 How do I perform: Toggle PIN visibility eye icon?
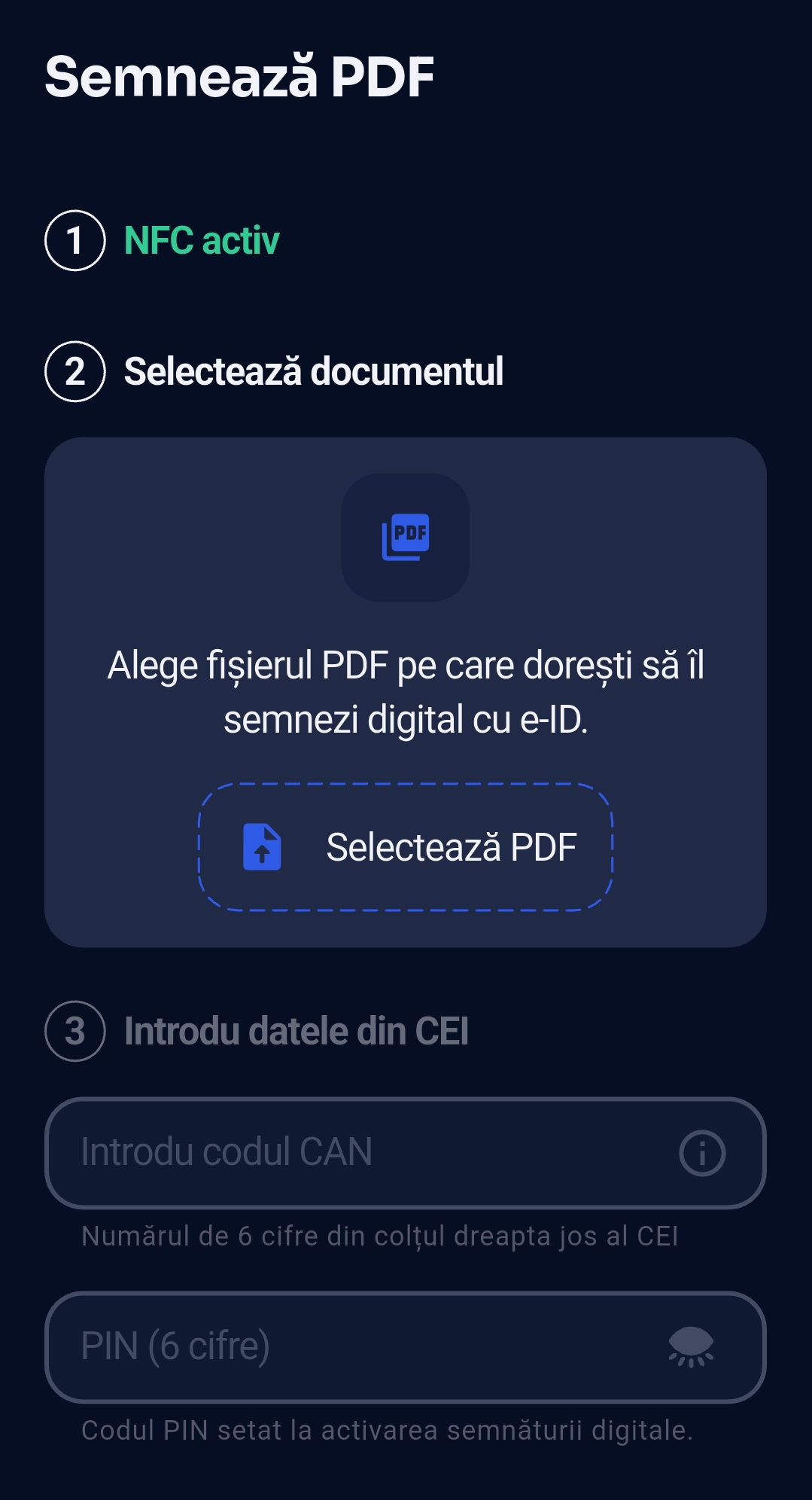click(691, 1347)
